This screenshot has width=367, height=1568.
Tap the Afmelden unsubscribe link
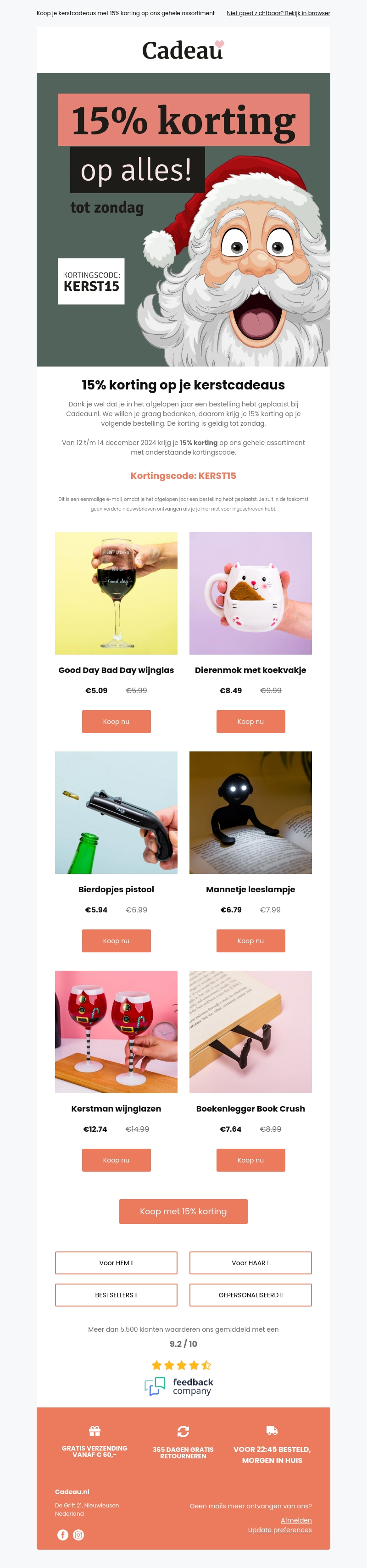click(x=296, y=1520)
